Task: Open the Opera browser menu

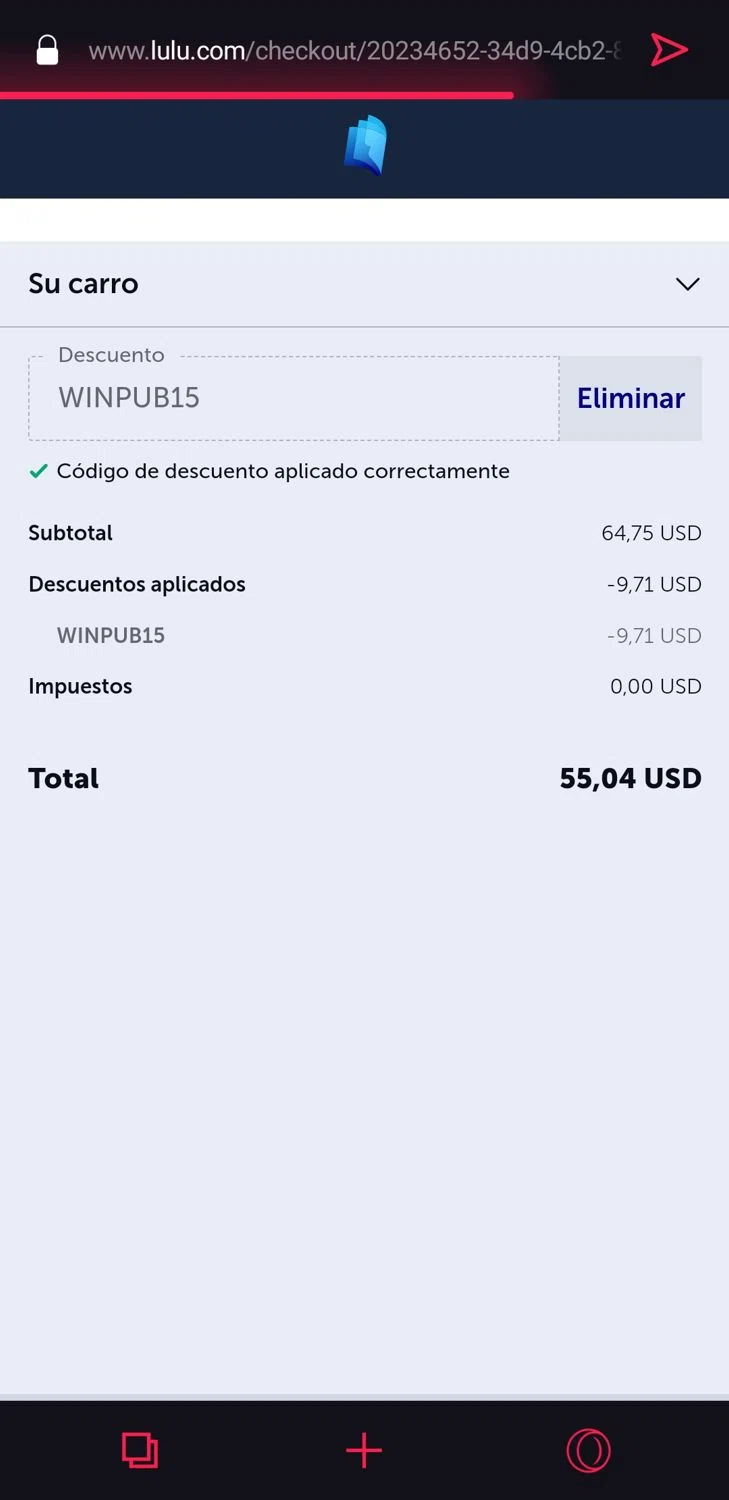Action: (588, 1450)
